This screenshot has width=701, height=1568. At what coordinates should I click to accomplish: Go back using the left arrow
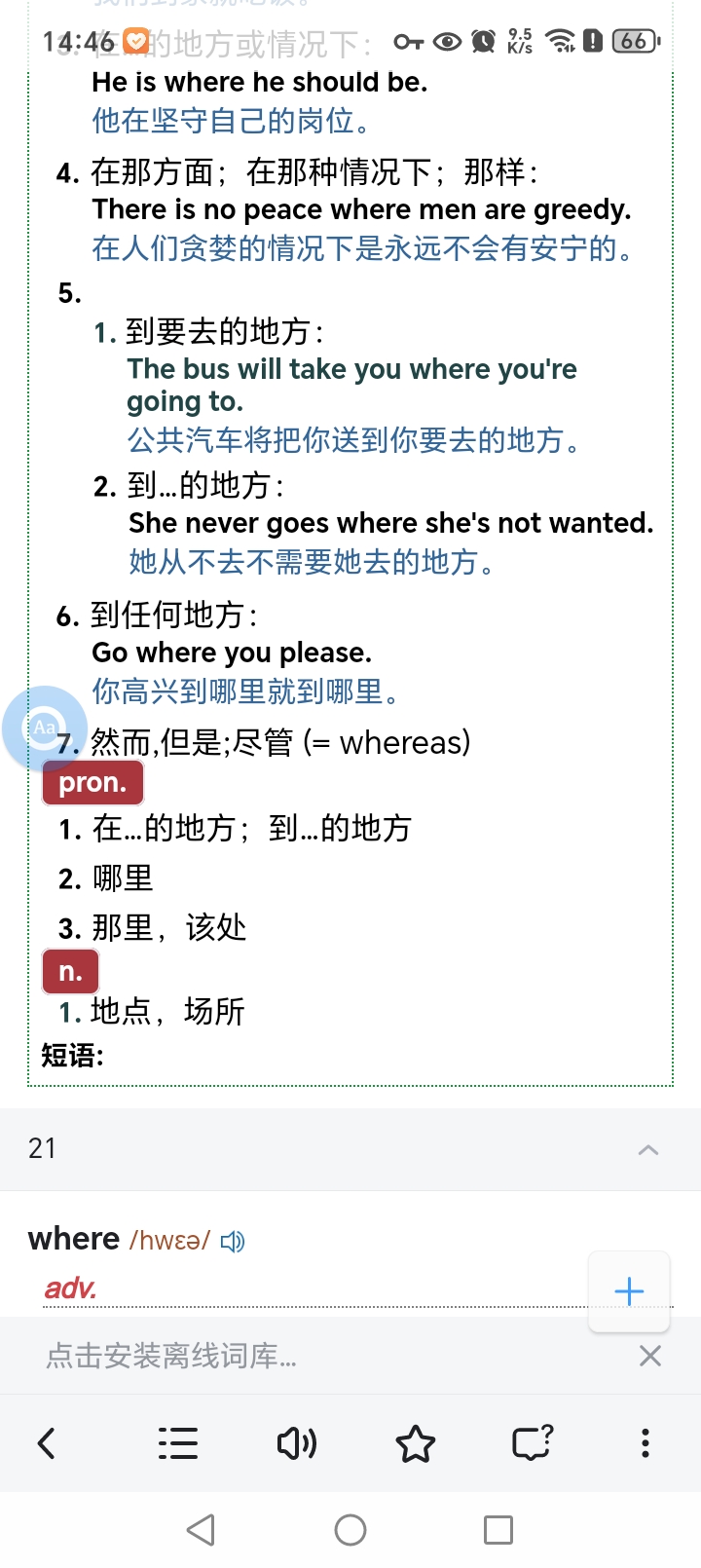pos(46,1442)
